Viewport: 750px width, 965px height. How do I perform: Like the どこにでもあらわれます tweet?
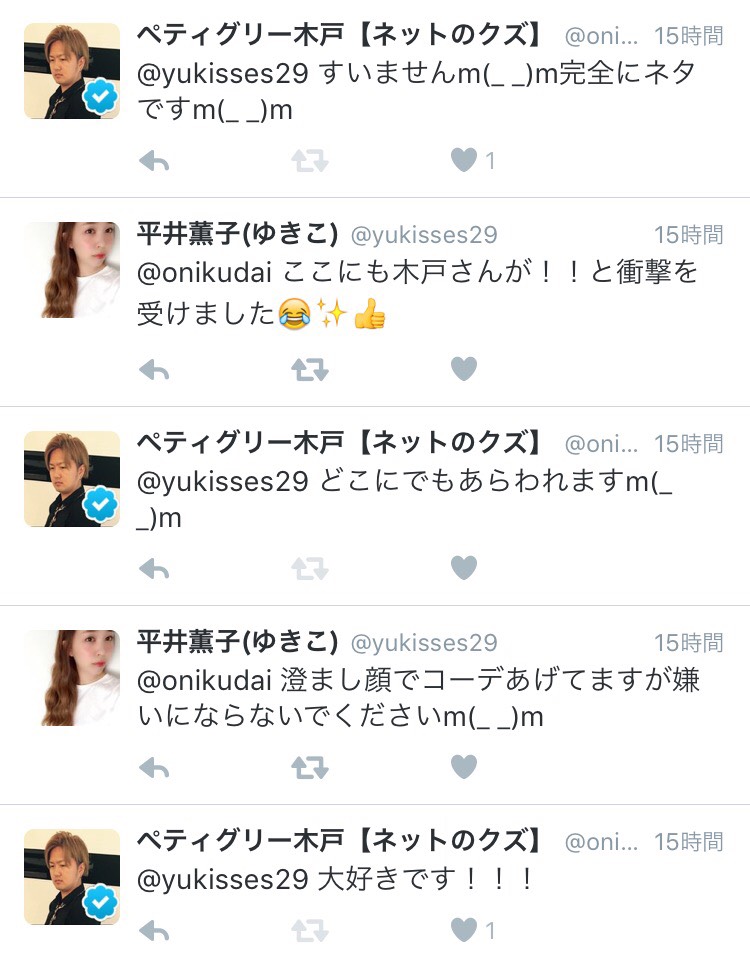coord(463,568)
